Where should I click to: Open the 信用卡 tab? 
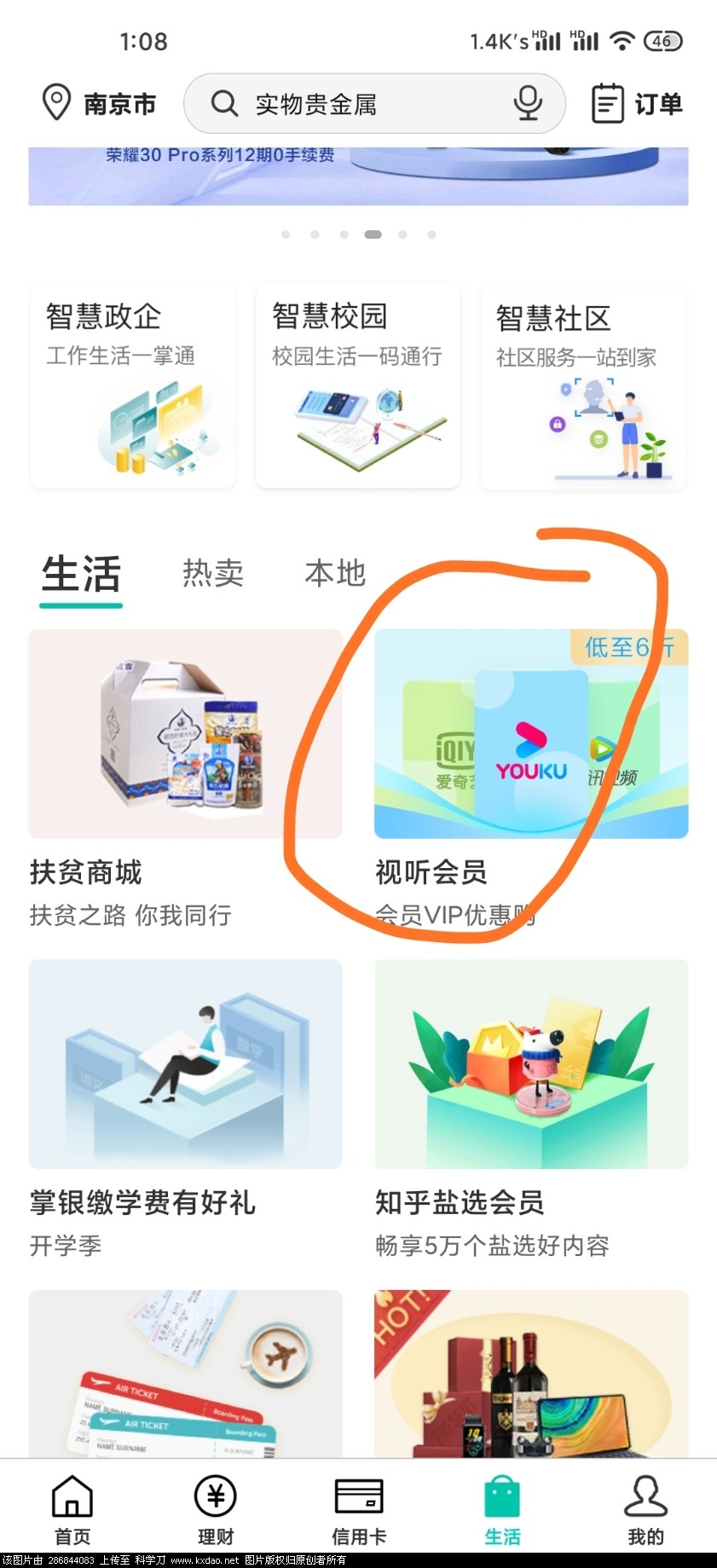coord(359,1510)
